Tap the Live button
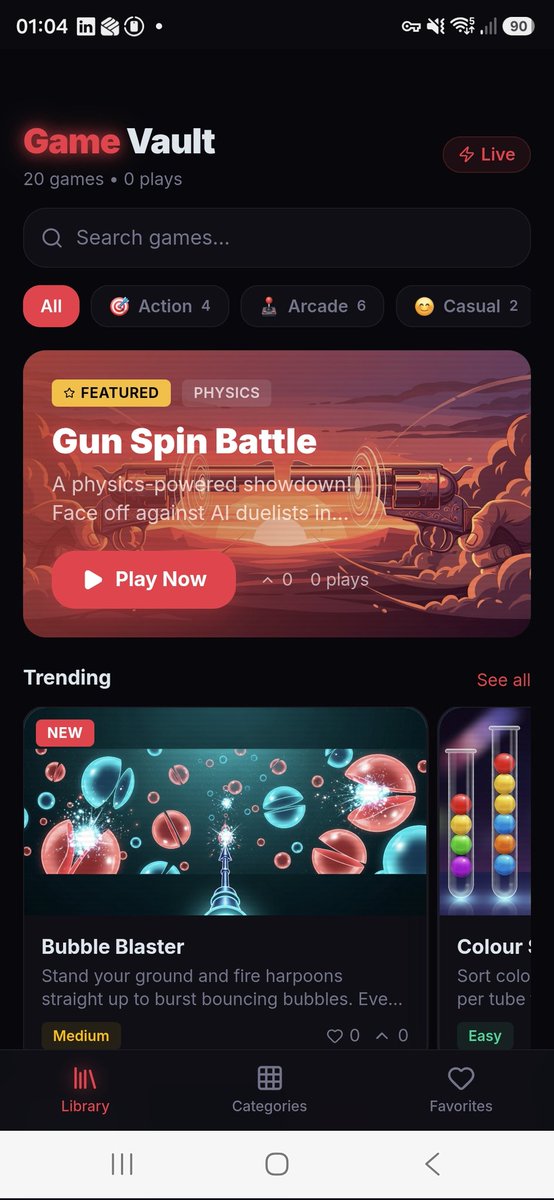 click(x=486, y=154)
